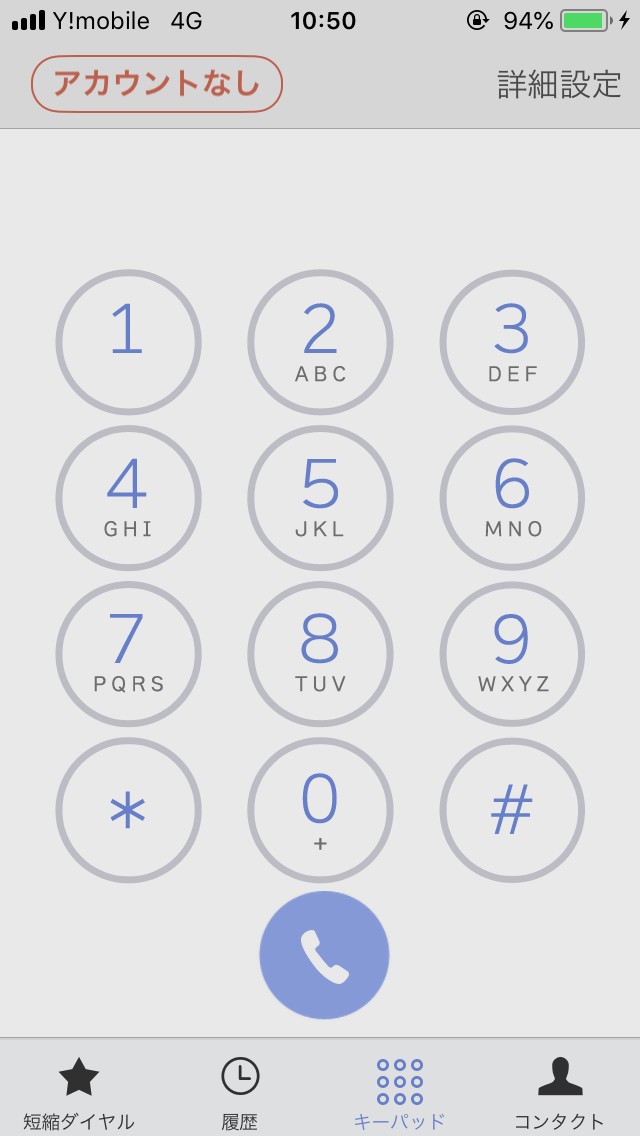Select the キーパッド keypad tab
The height and width of the screenshot is (1136, 640).
tap(400, 1092)
